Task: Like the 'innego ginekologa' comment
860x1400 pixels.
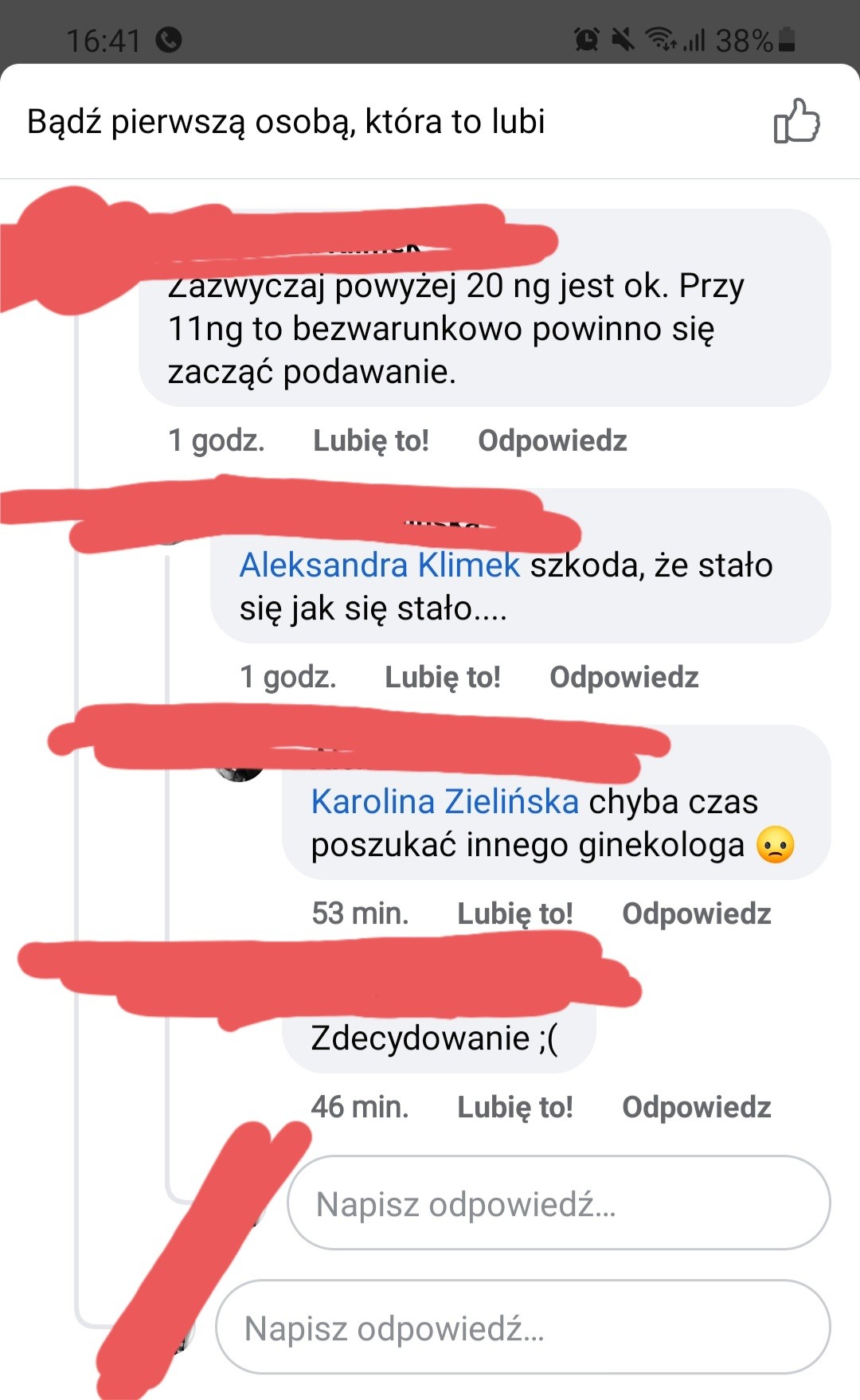Action: [x=514, y=913]
